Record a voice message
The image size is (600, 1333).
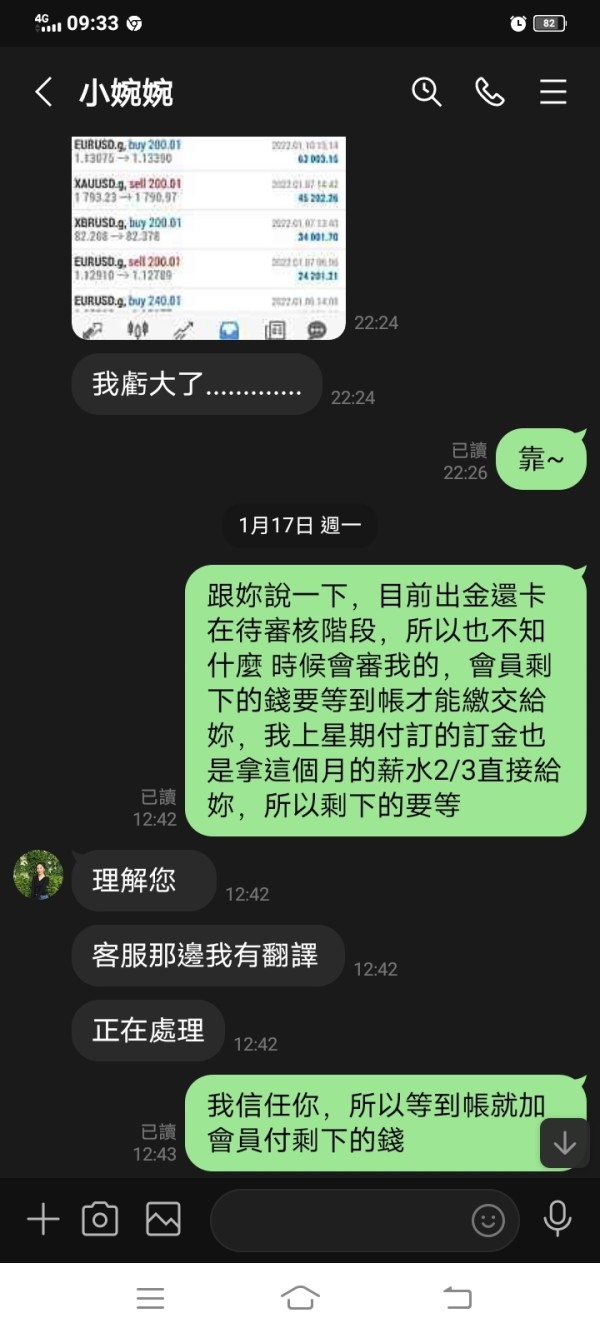(557, 1219)
